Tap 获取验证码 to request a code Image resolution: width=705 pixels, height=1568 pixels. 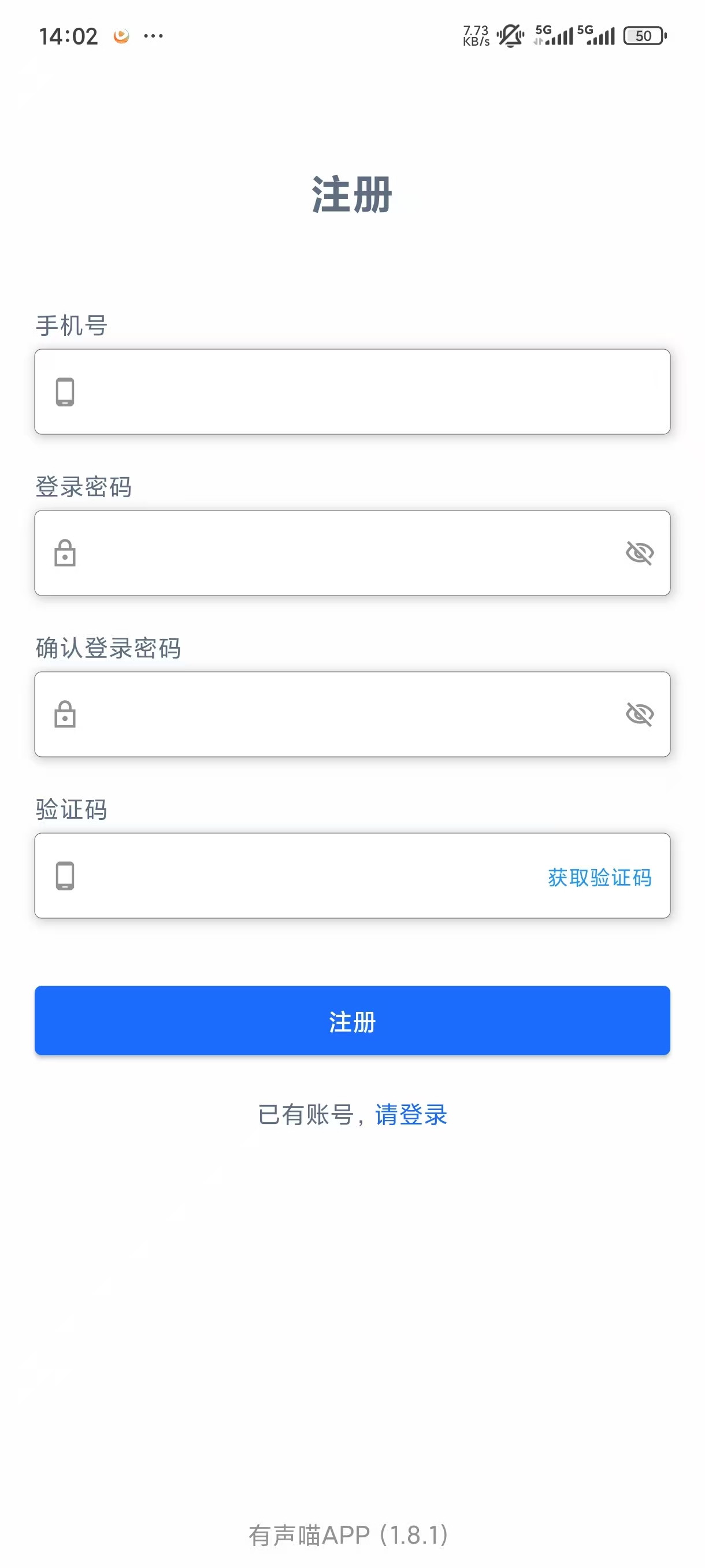599,877
